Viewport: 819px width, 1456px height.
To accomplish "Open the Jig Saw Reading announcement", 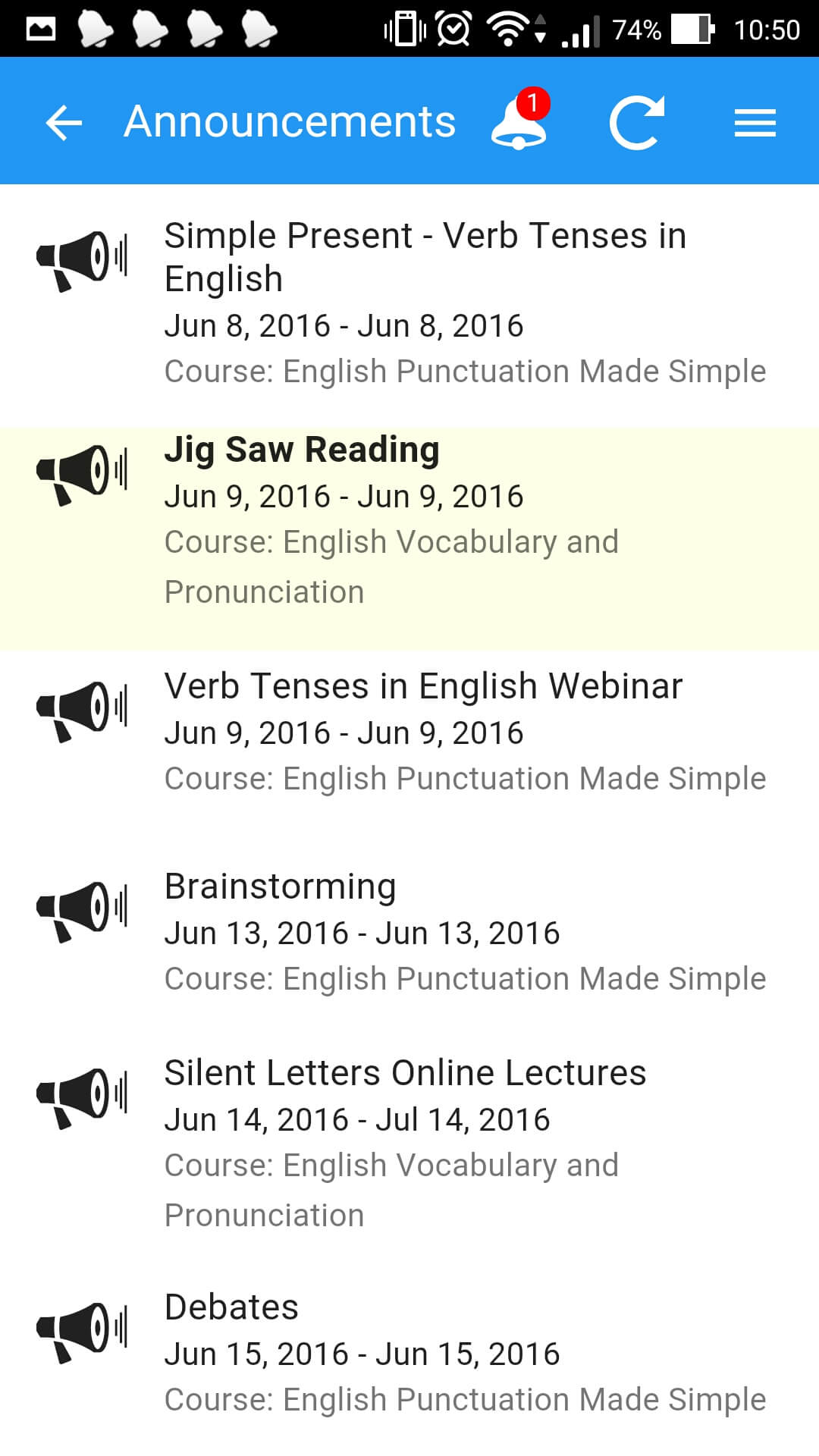I will 409,538.
